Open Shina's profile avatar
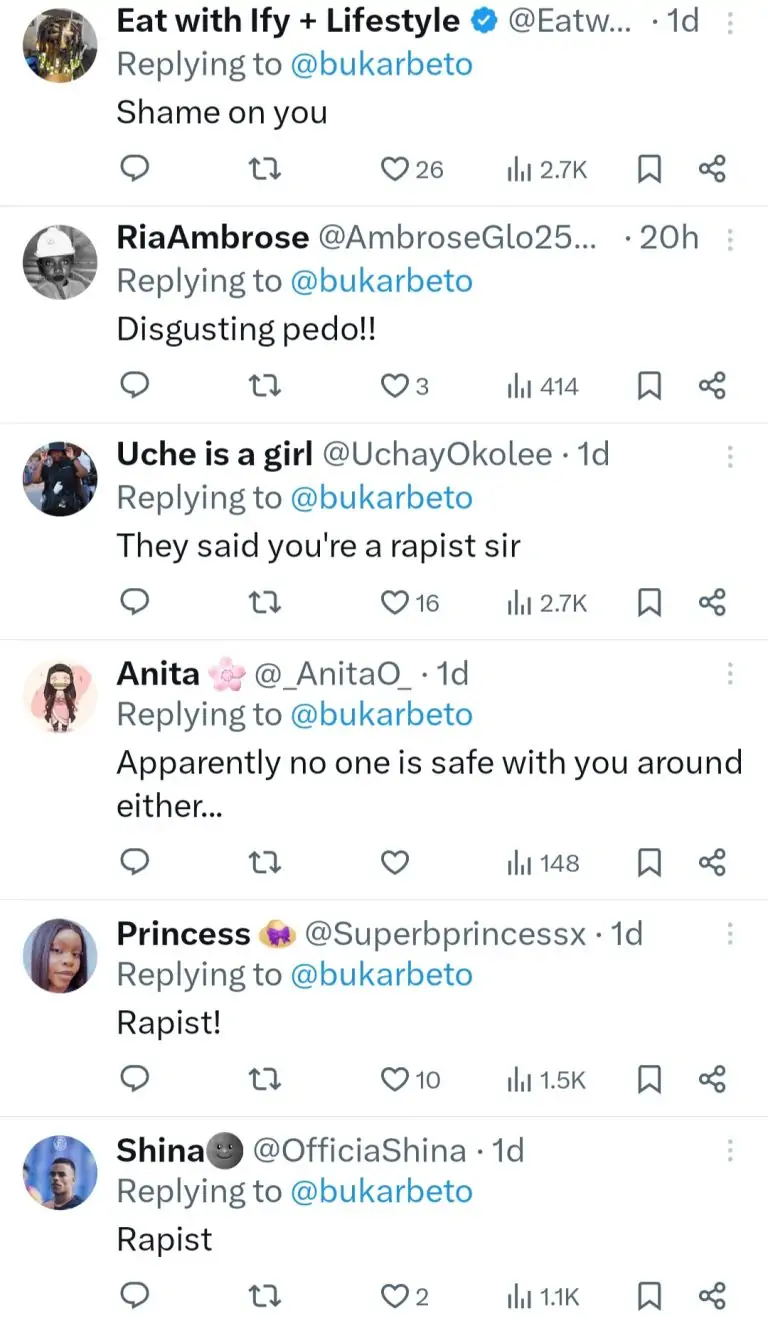Image resolution: width=768 pixels, height=1318 pixels. (x=60, y=1175)
